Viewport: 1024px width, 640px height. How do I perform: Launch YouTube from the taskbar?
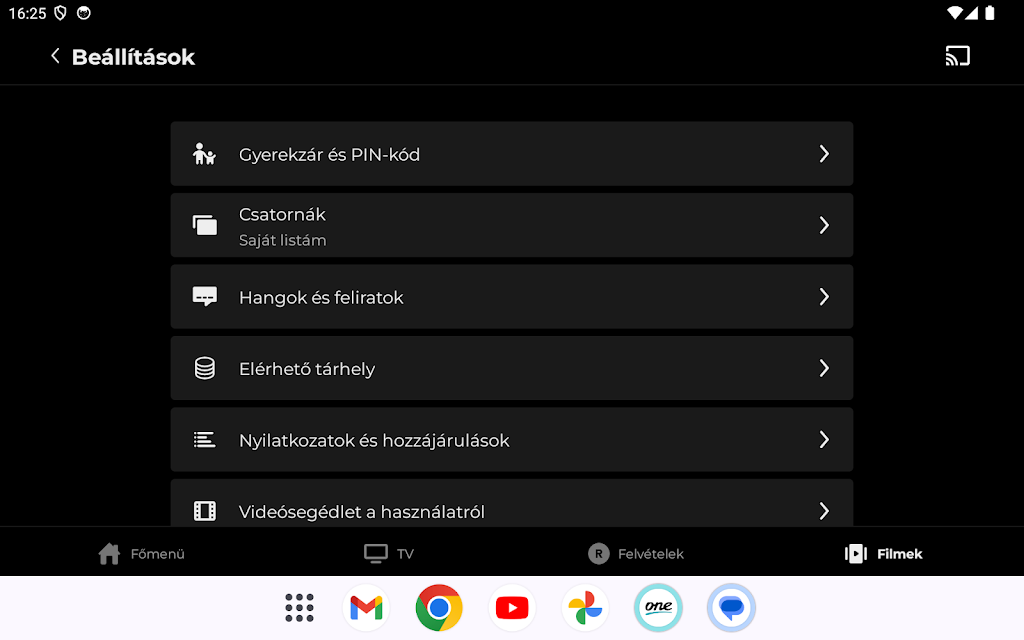[512, 608]
